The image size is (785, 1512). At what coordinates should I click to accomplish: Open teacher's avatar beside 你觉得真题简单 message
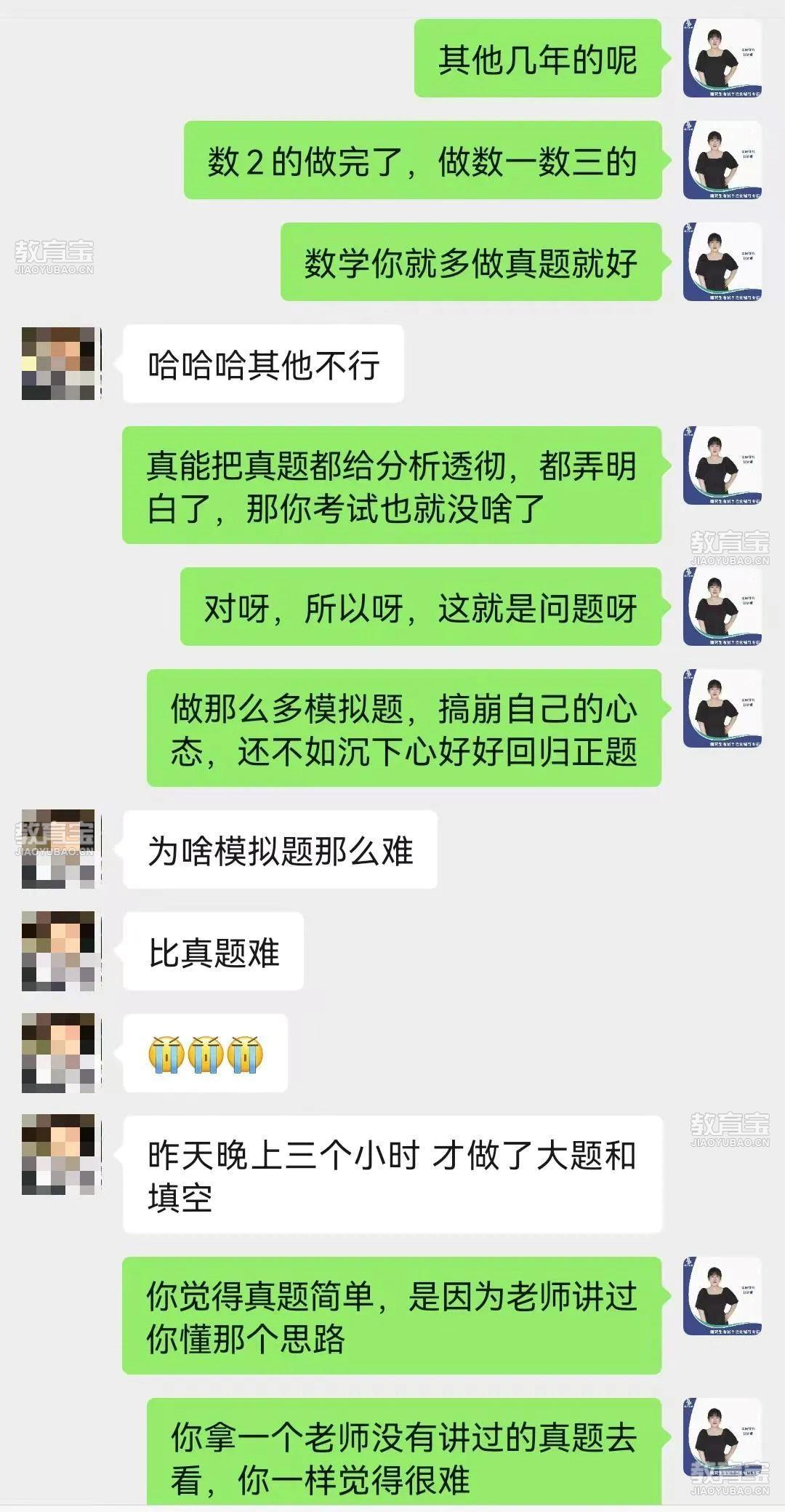pos(722,1295)
